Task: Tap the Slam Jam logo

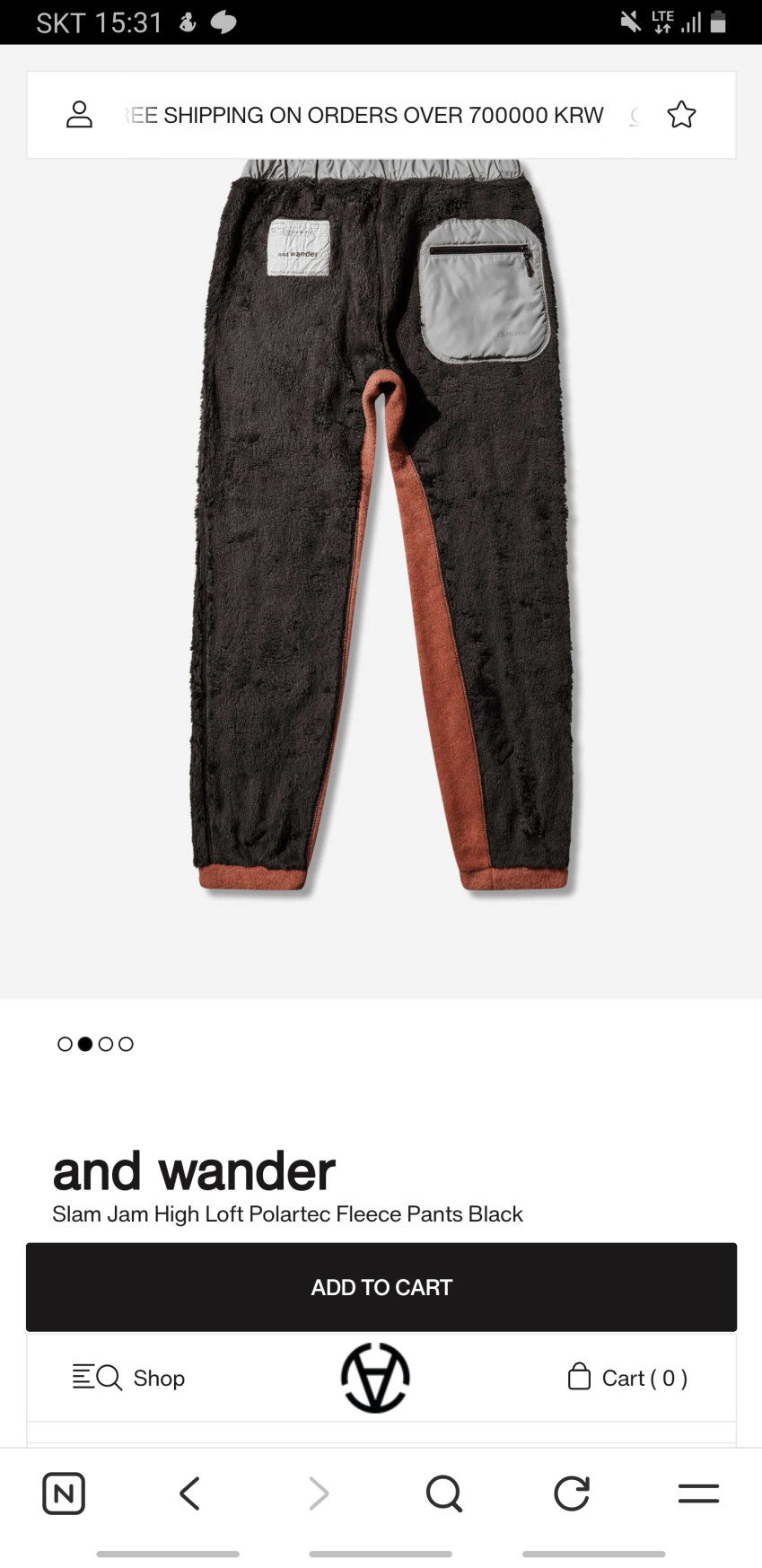Action: pos(375,1377)
